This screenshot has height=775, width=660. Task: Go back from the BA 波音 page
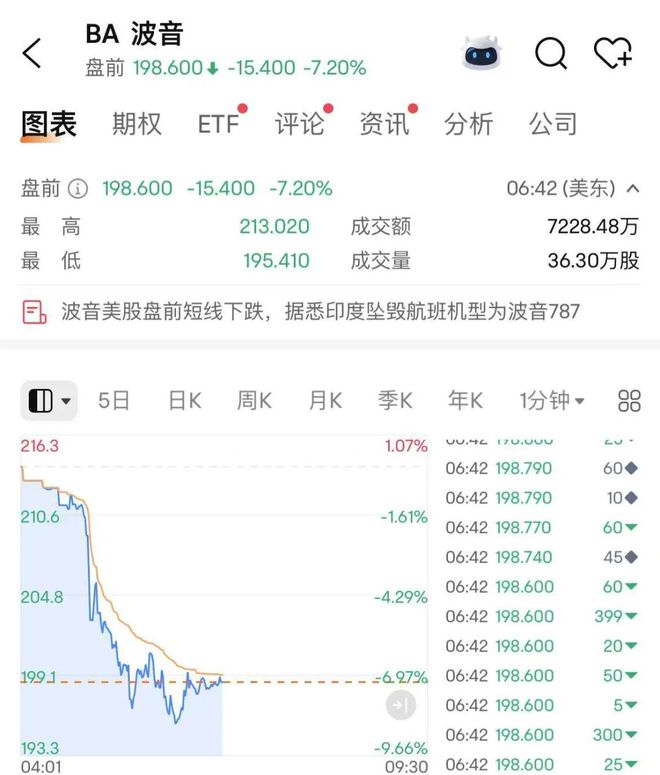point(32,53)
